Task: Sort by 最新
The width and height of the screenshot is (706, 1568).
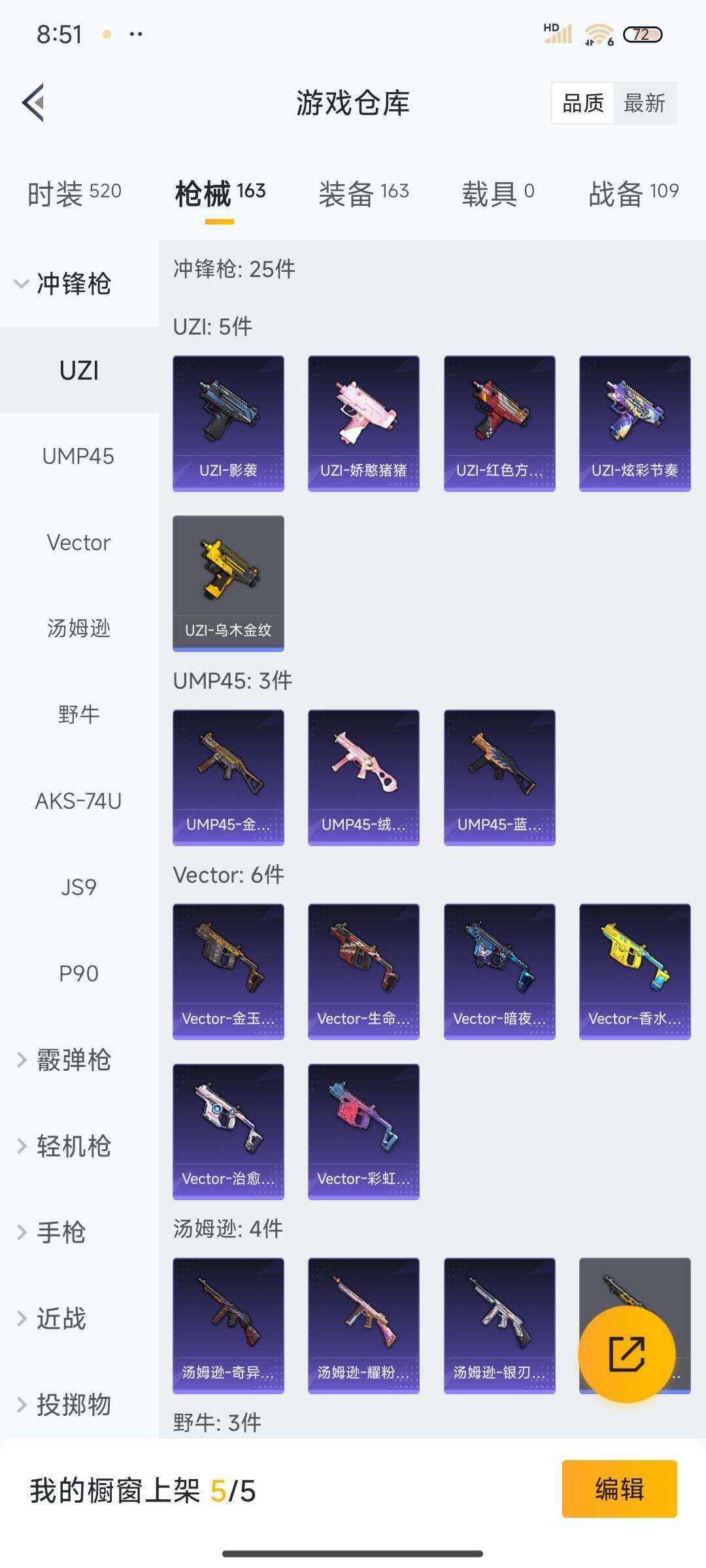Action: [644, 103]
